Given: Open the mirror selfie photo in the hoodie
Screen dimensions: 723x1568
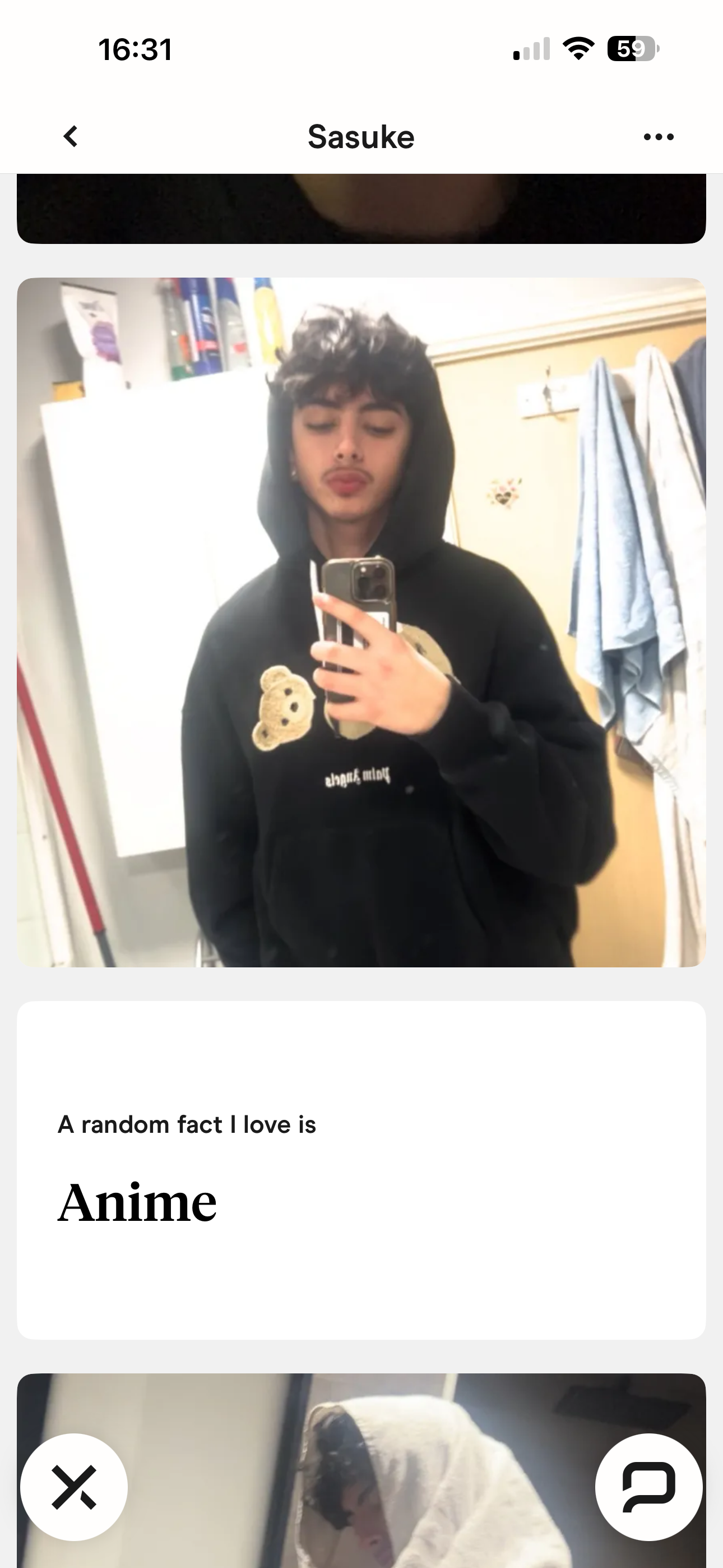Looking at the screenshot, I should [361, 622].
